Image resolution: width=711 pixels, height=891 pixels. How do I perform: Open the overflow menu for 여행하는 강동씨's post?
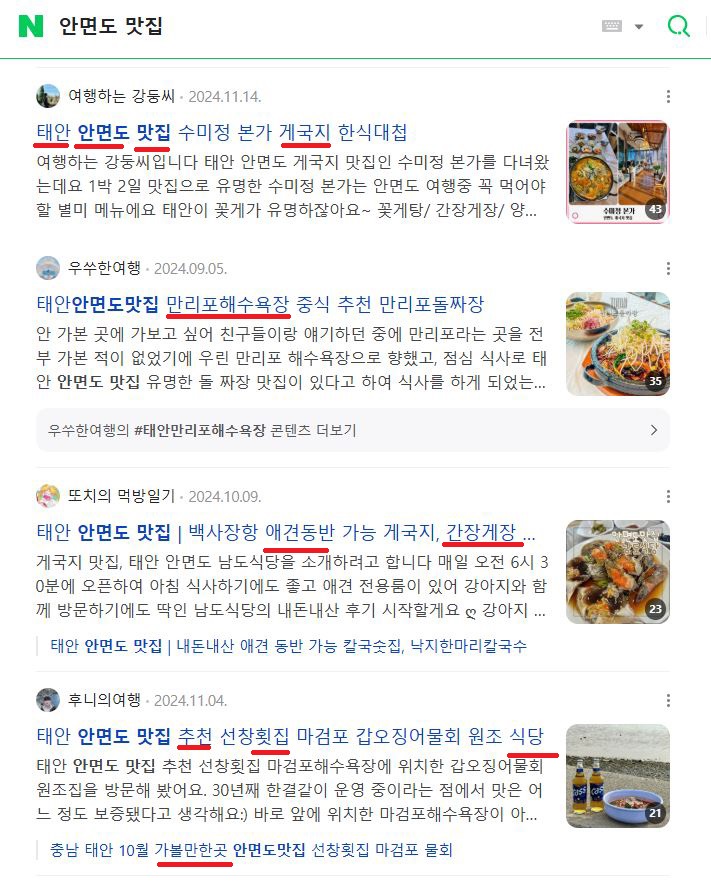coord(668,97)
